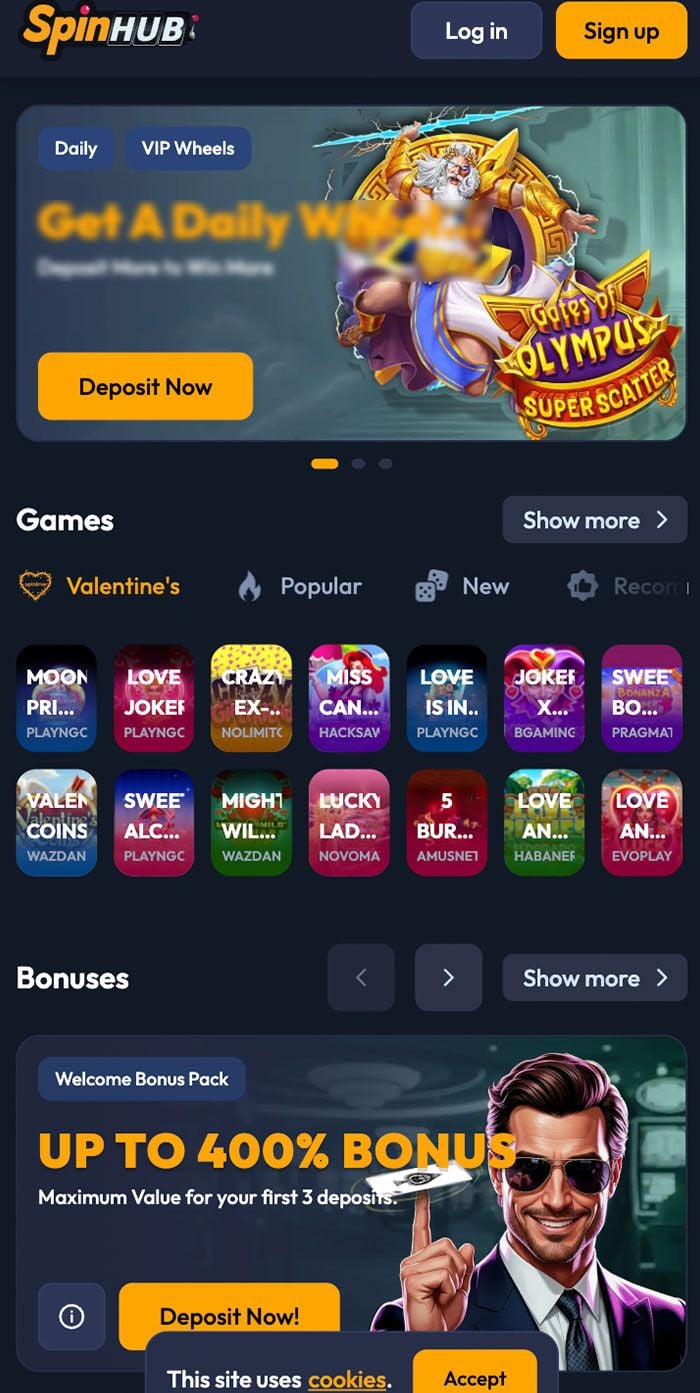The width and height of the screenshot is (700, 1393).
Task: Show more games
Action: (594, 520)
